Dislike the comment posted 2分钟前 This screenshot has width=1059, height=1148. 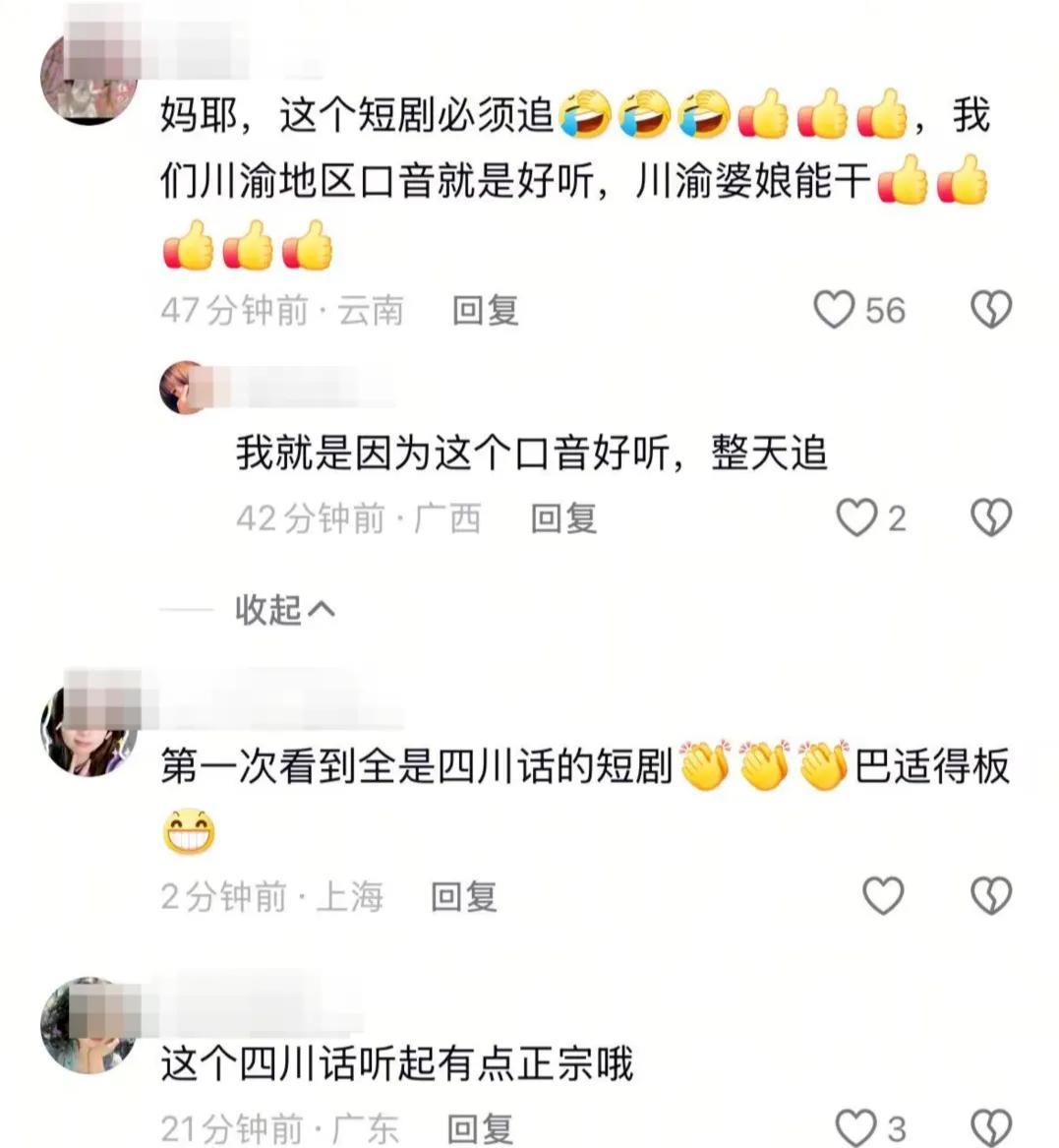[x=990, y=895]
